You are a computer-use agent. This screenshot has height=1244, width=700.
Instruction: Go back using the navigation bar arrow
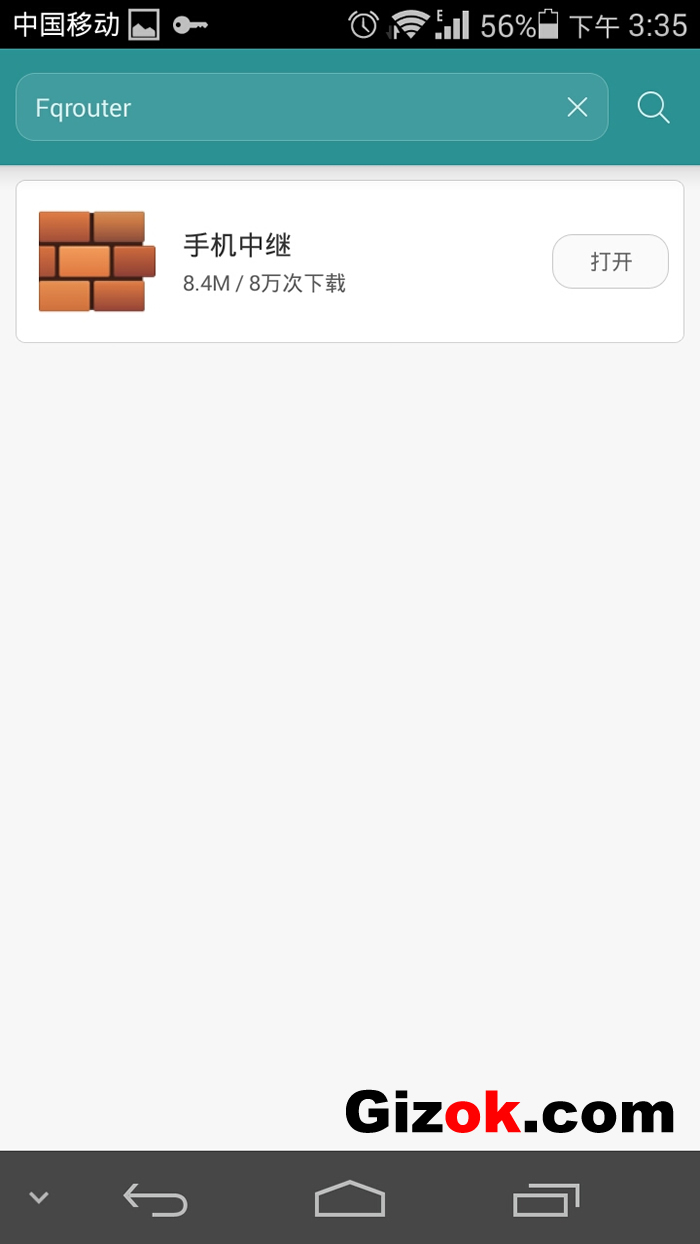coord(155,1198)
